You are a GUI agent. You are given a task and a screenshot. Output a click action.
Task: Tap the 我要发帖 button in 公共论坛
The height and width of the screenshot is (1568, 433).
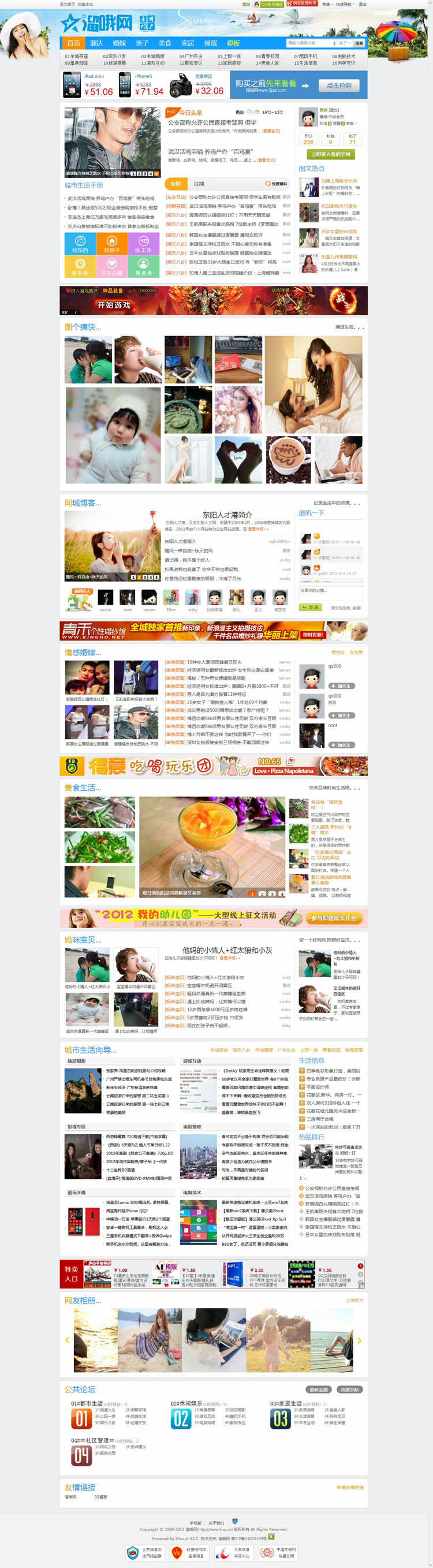pos(349,1390)
